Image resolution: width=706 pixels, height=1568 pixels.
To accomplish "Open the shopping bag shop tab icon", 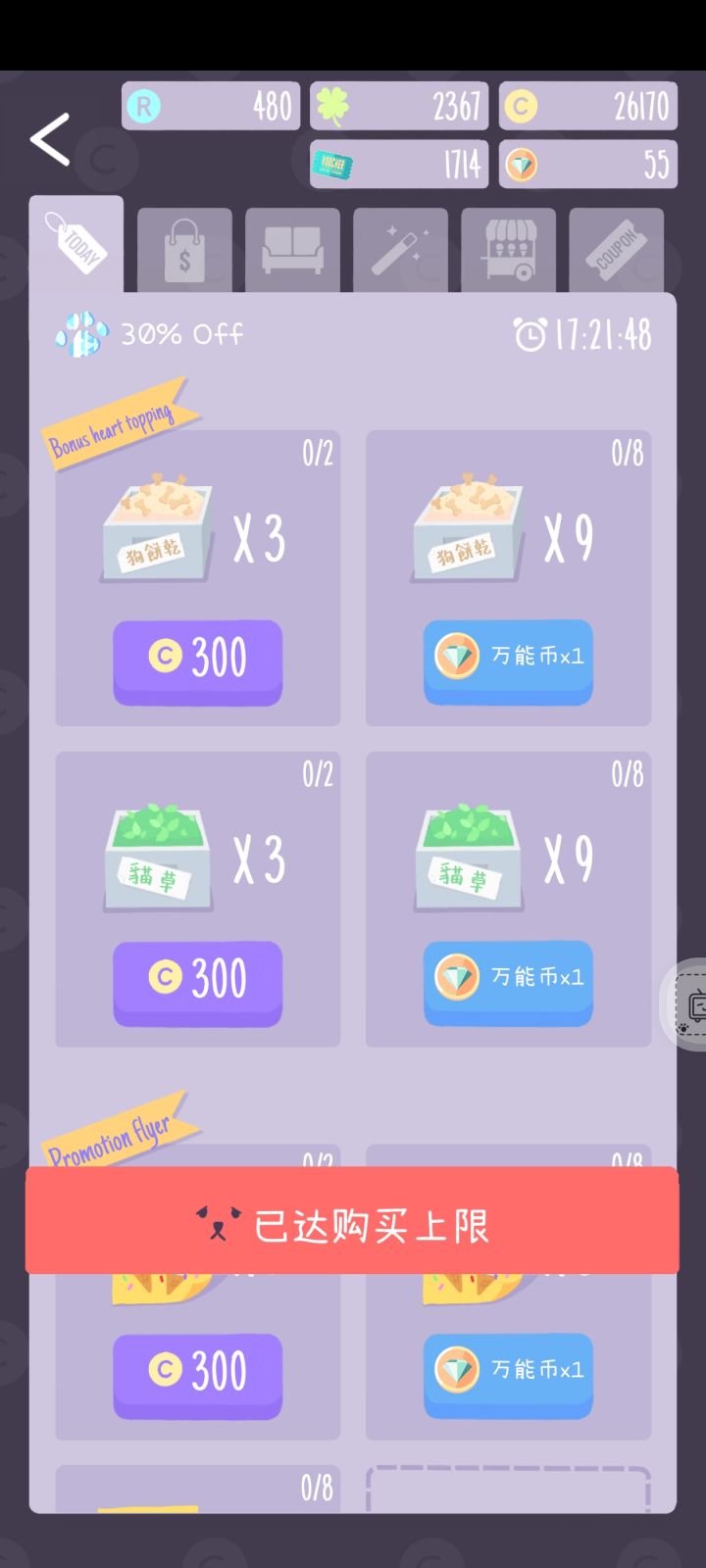I will point(183,248).
